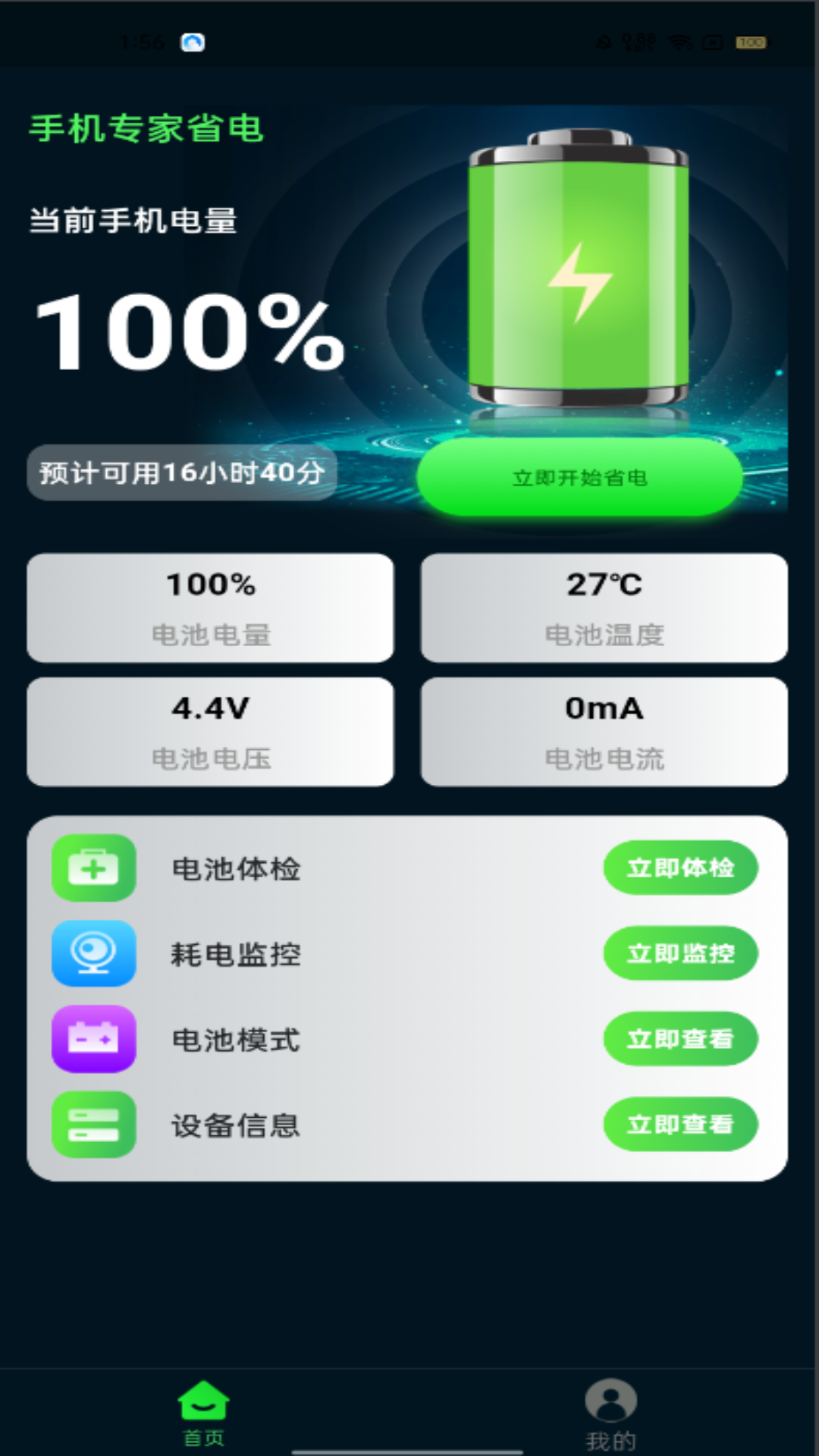Select the 4.4V battery voltage card
Screen dimensions: 819x1456
210,731
